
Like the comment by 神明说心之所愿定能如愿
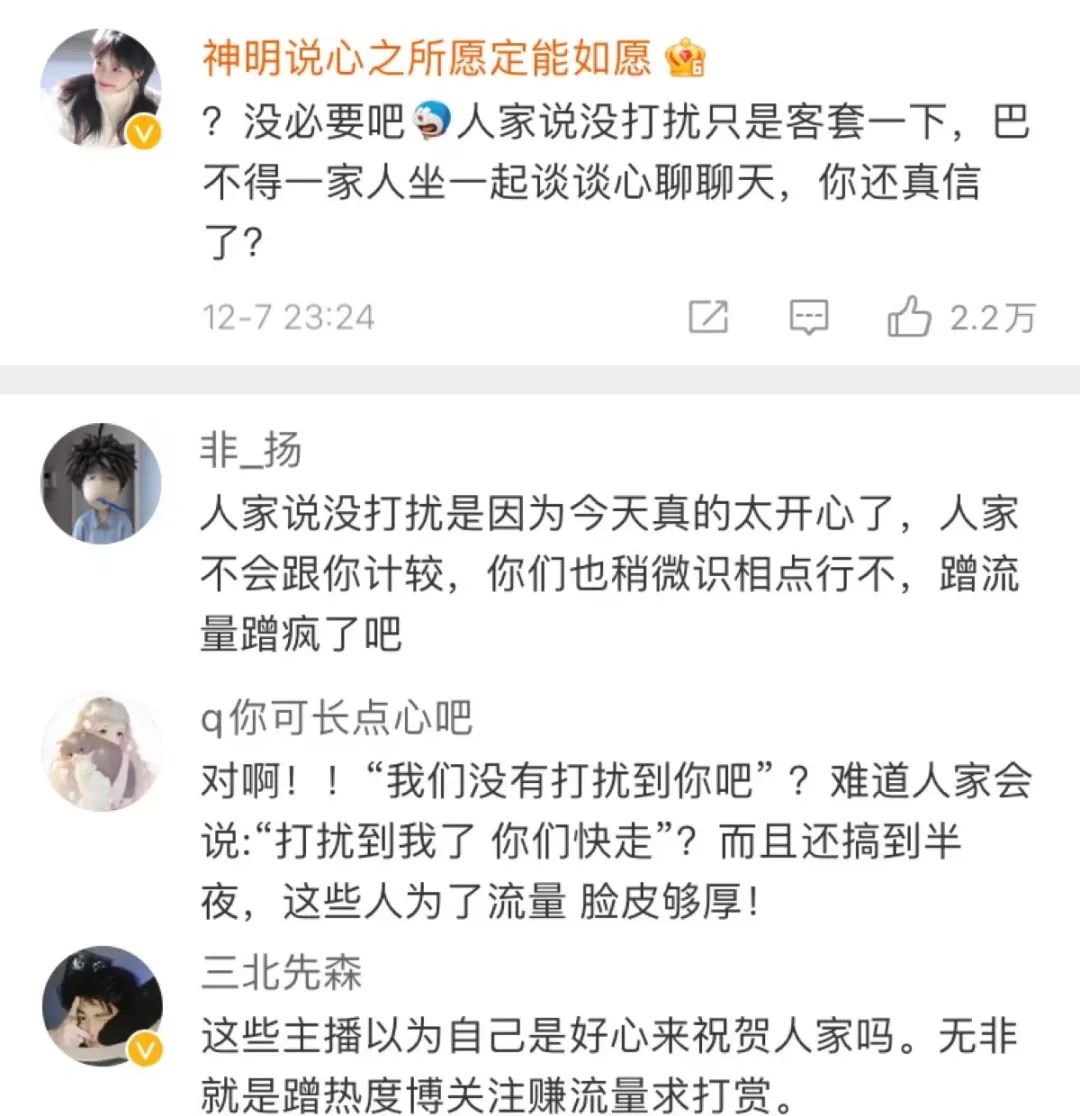pos(909,319)
